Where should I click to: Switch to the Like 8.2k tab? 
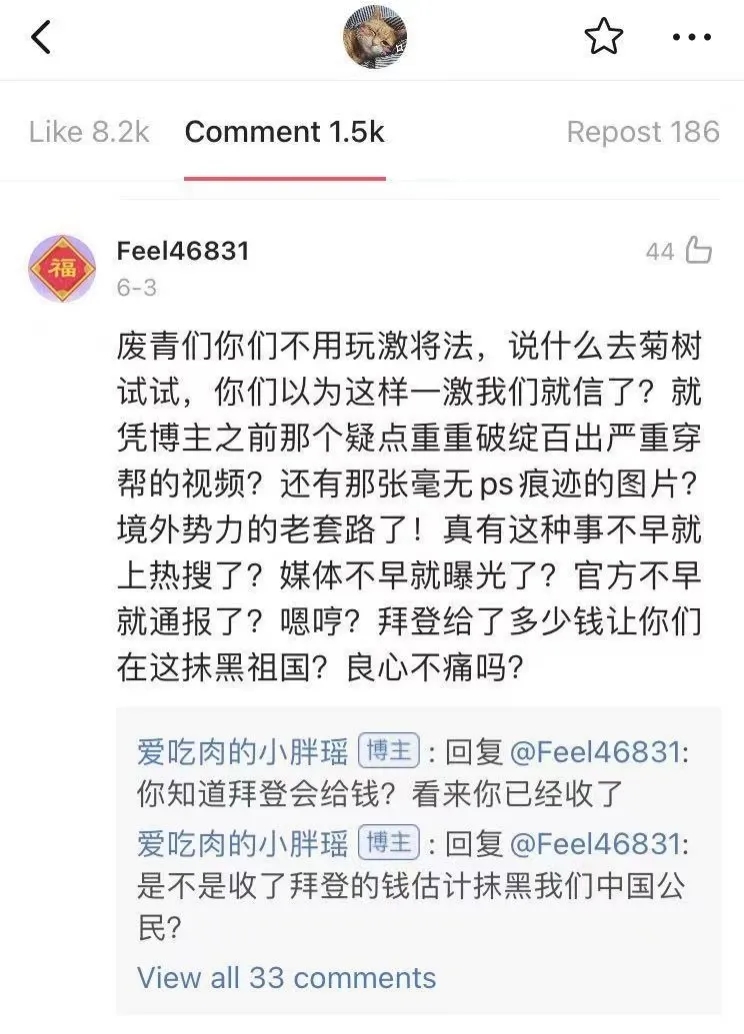[89, 132]
